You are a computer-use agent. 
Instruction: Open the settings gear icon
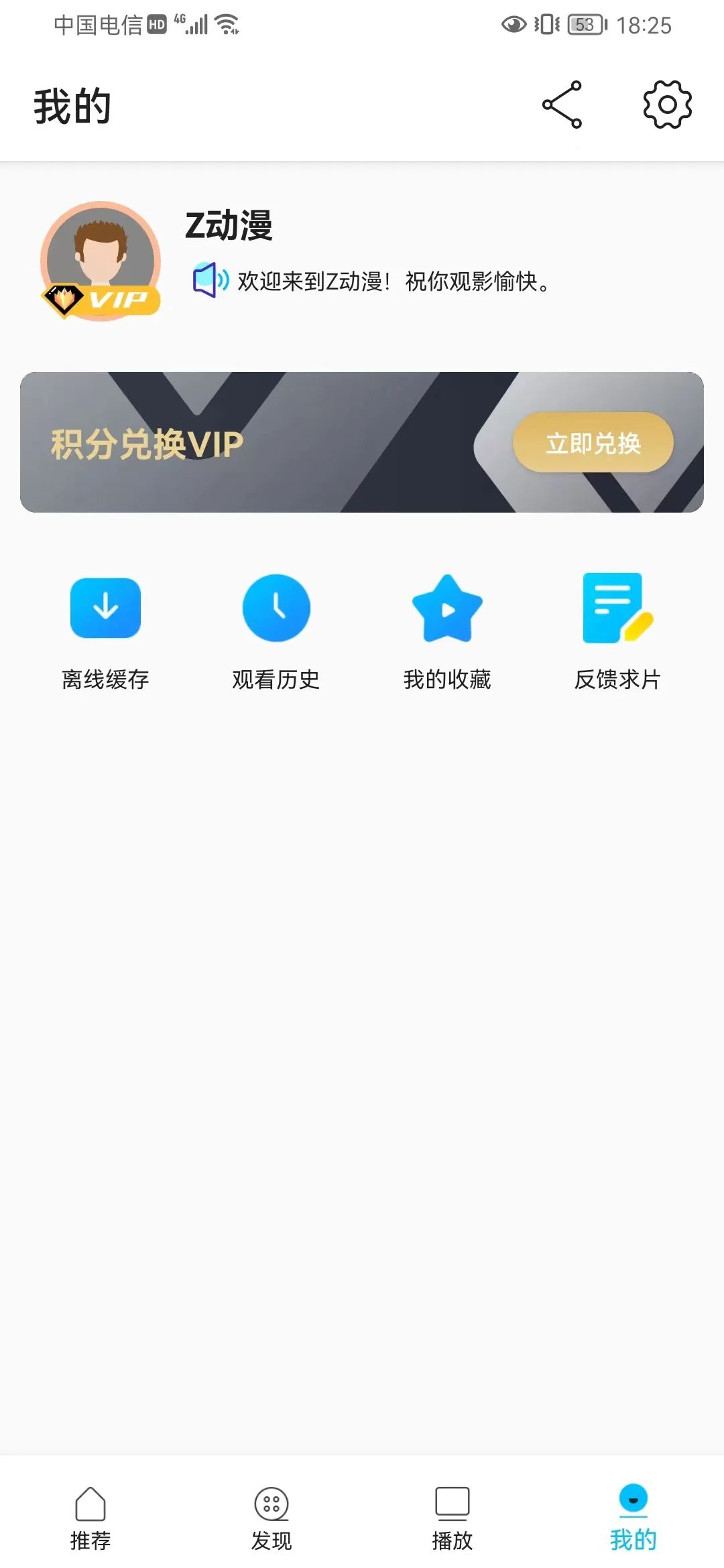click(x=666, y=105)
